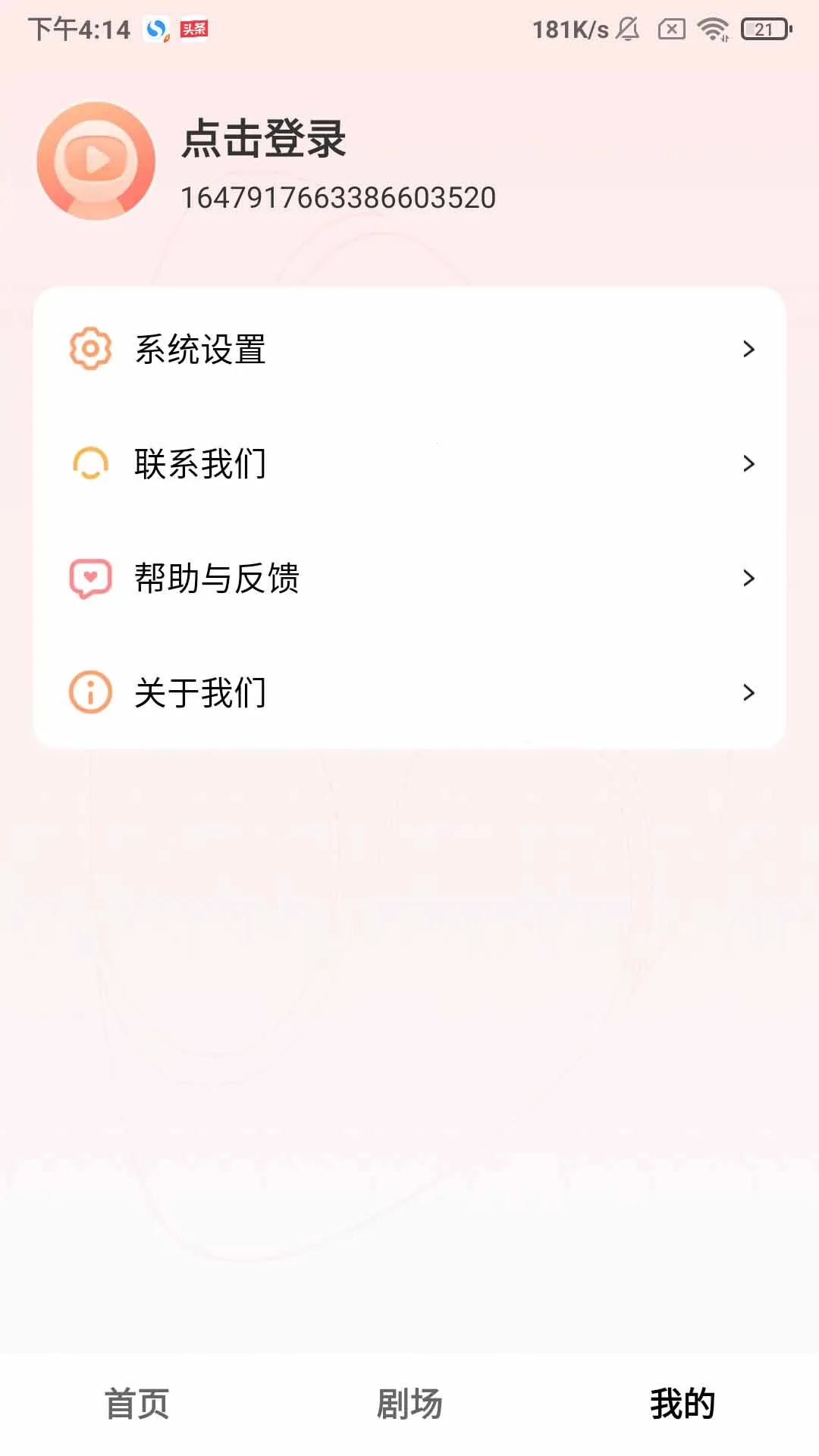Tap the muted notification bell icon
The height and width of the screenshot is (1456, 819).
tap(626, 29)
